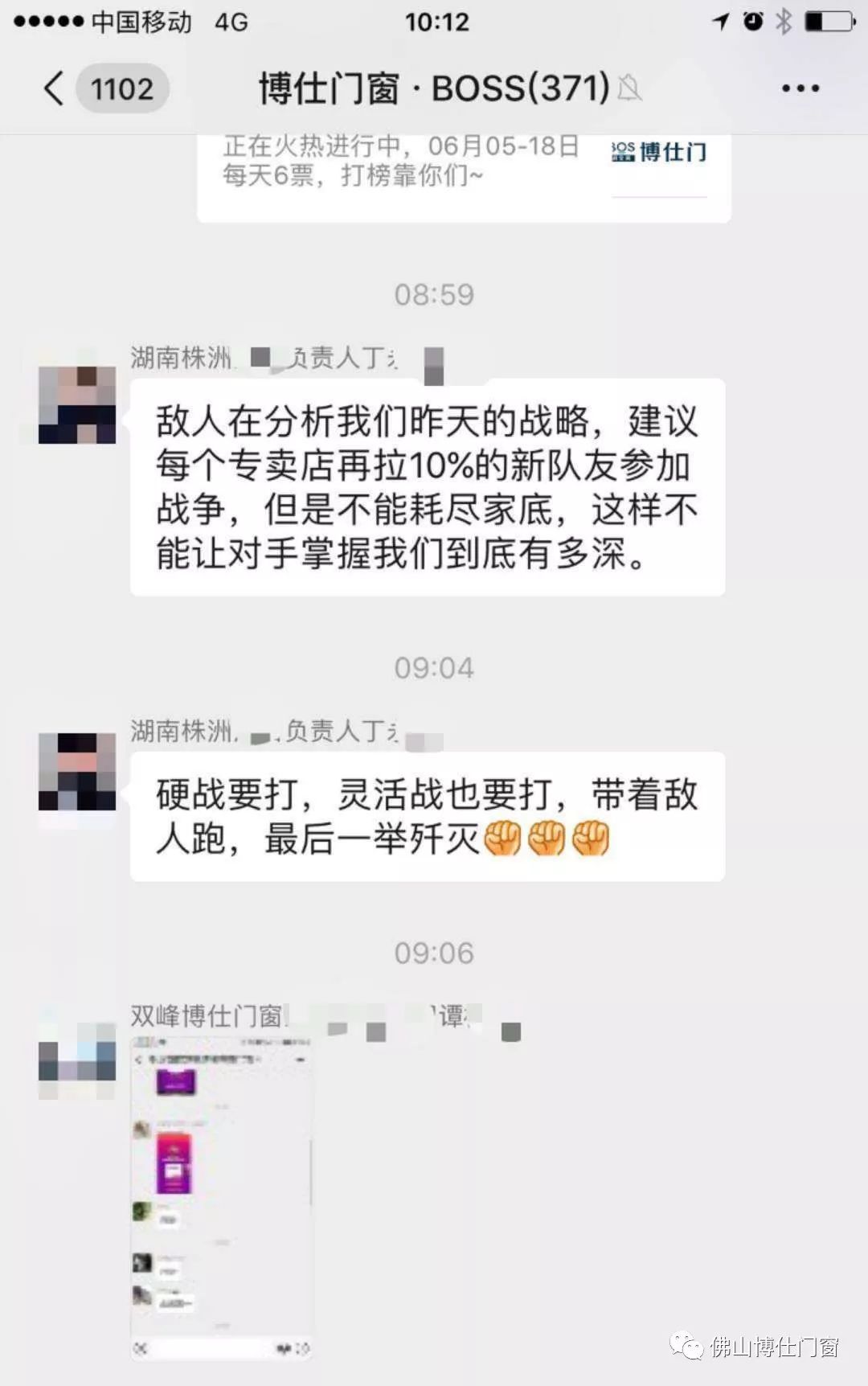The height and width of the screenshot is (1386, 868).
Task: Tap avatar beside the 硬战要打 message
Action: click(x=77, y=771)
